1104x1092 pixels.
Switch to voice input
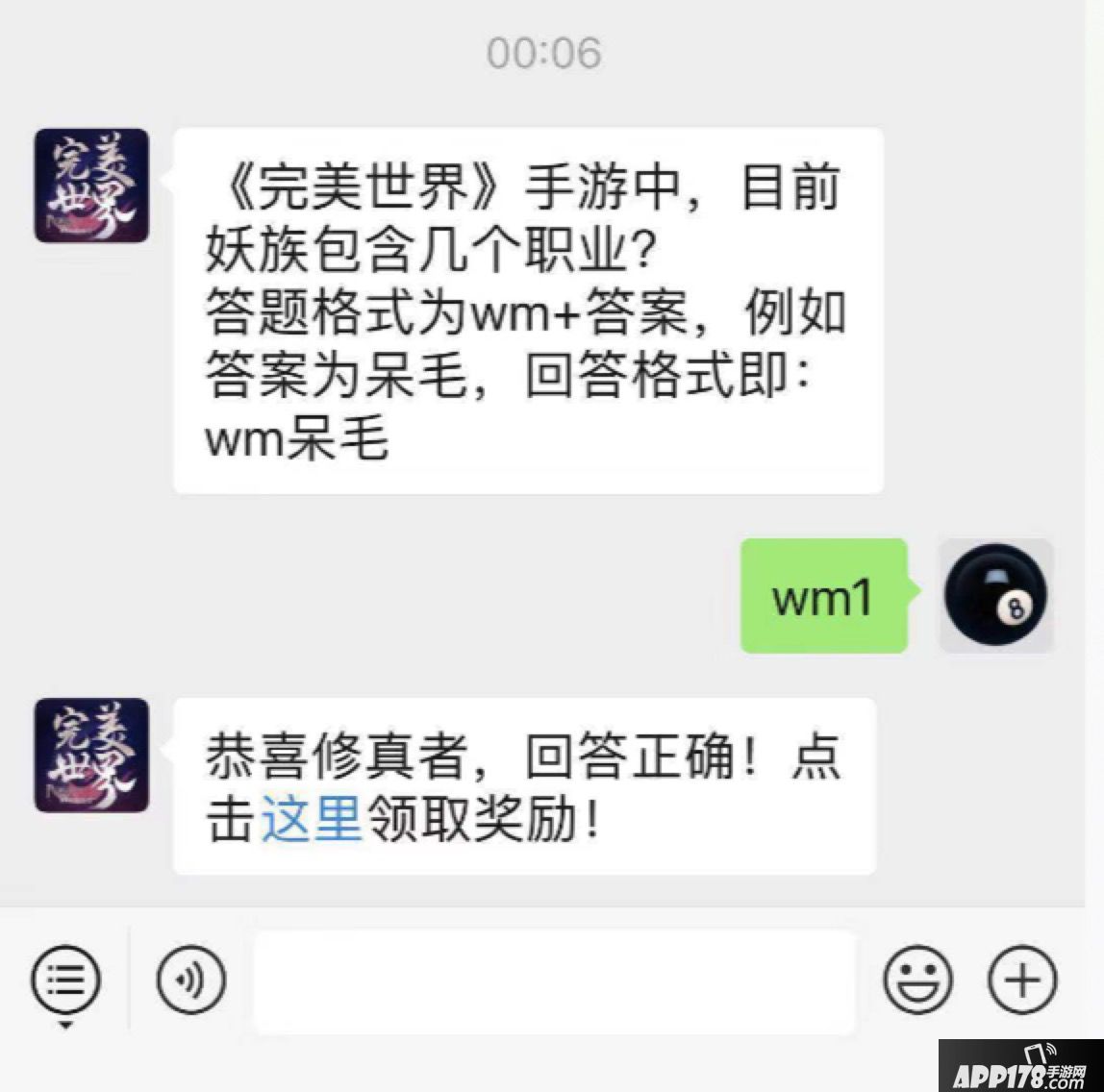[191, 980]
